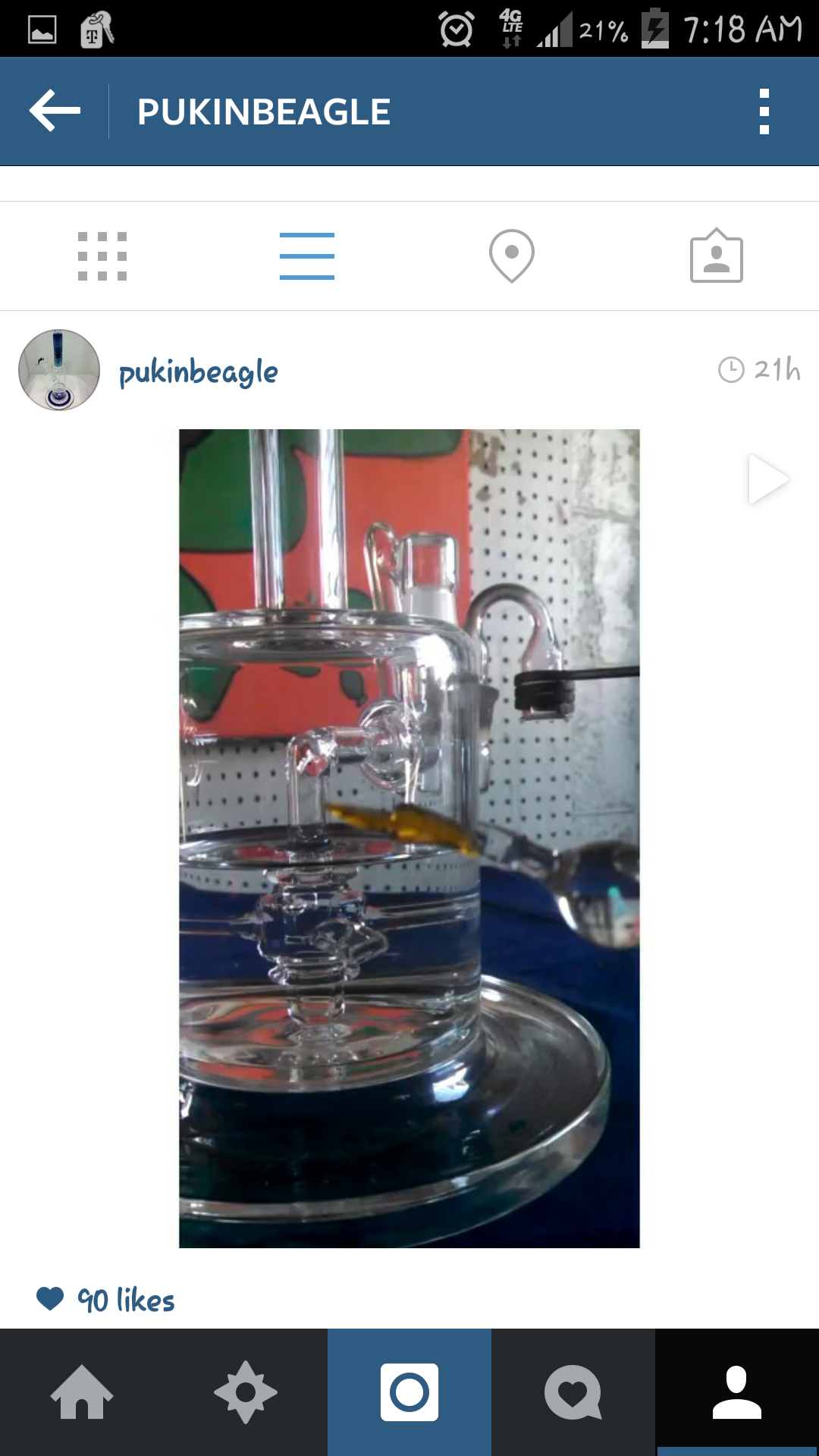Open pukinbeagle's profile picture
Screen dimensions: 819x1456
tap(59, 370)
